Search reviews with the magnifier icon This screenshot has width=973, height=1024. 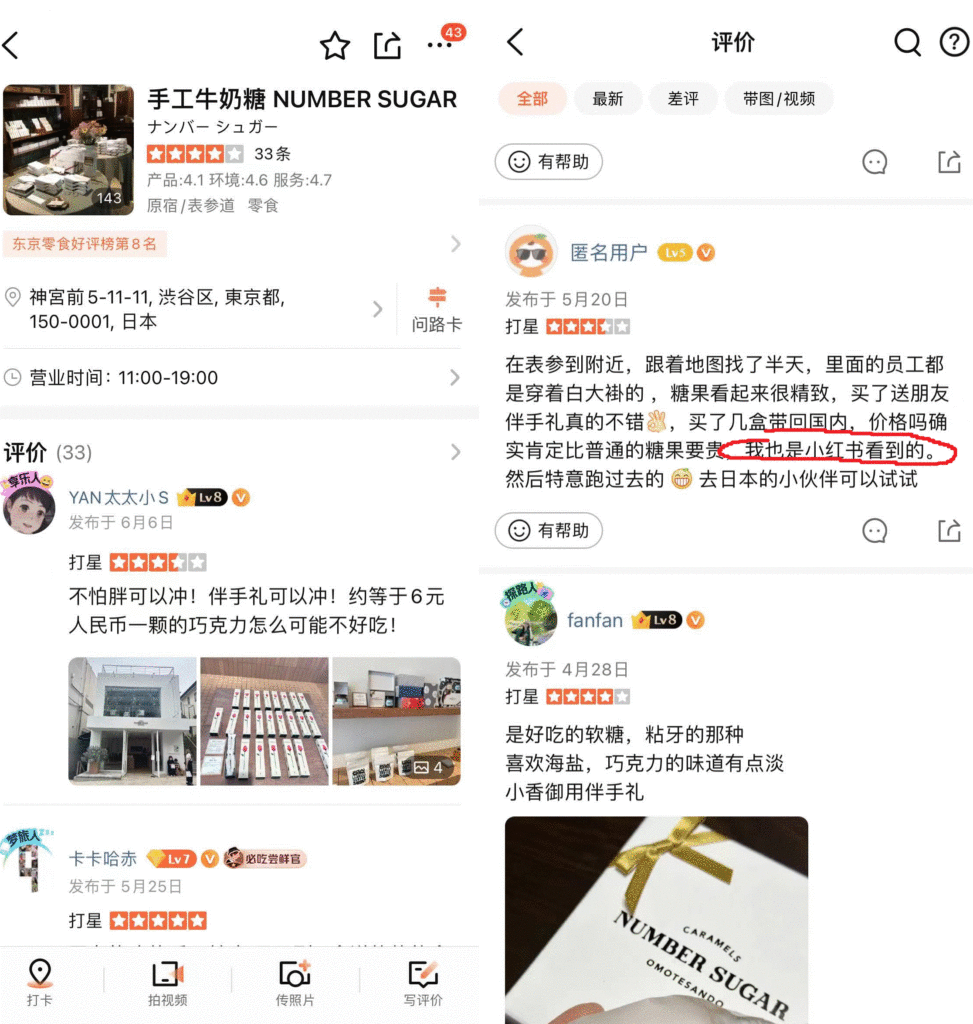pyautogui.click(x=907, y=42)
